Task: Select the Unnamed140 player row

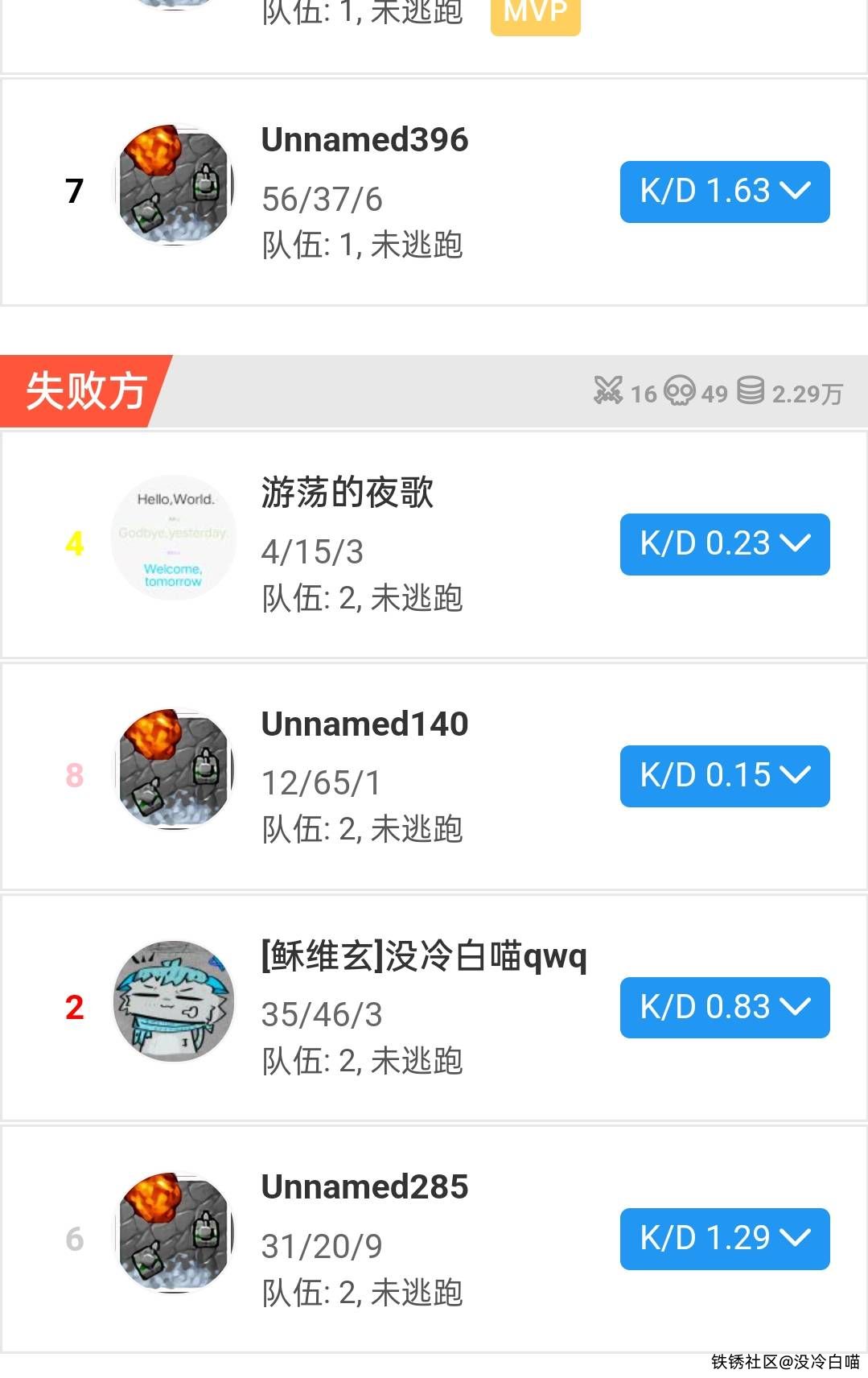Action: coord(364,724)
